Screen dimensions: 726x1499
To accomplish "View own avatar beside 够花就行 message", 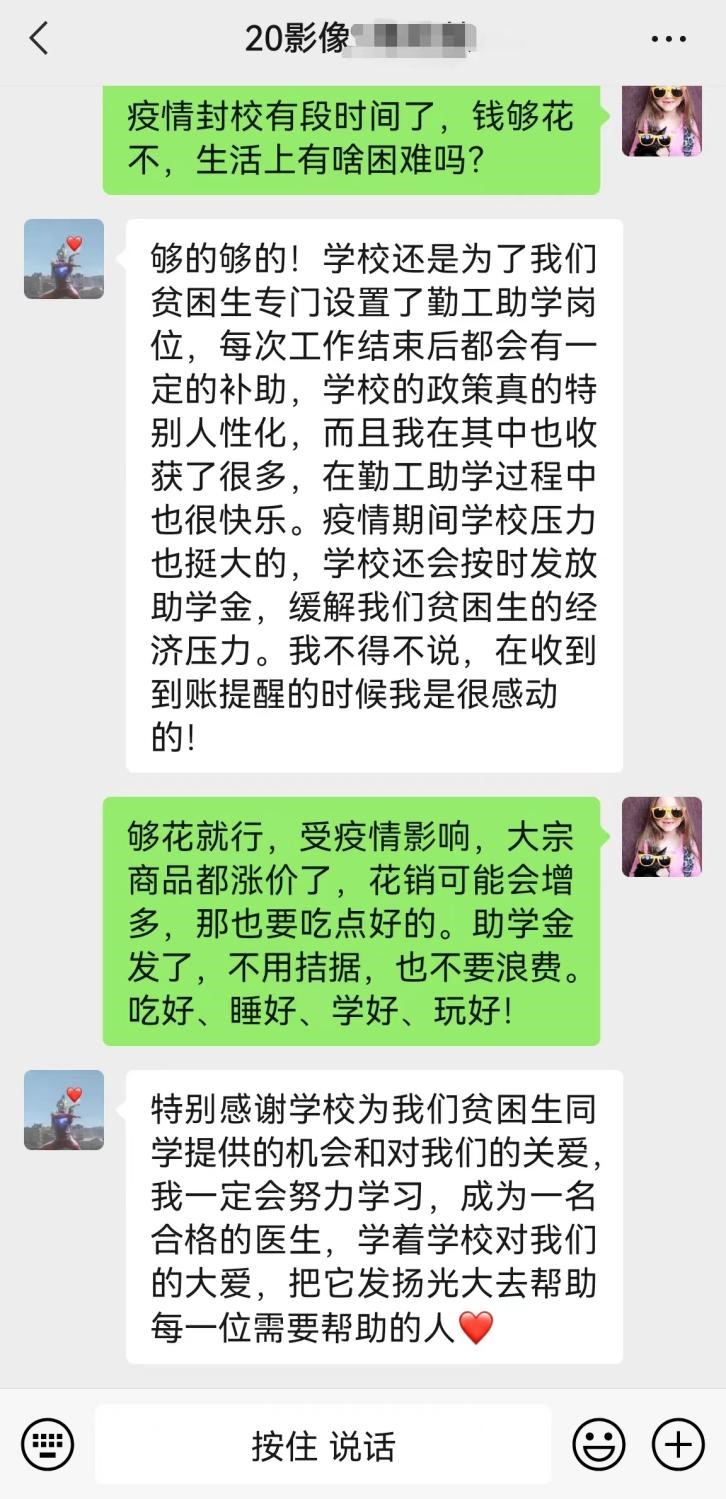I will 661,837.
